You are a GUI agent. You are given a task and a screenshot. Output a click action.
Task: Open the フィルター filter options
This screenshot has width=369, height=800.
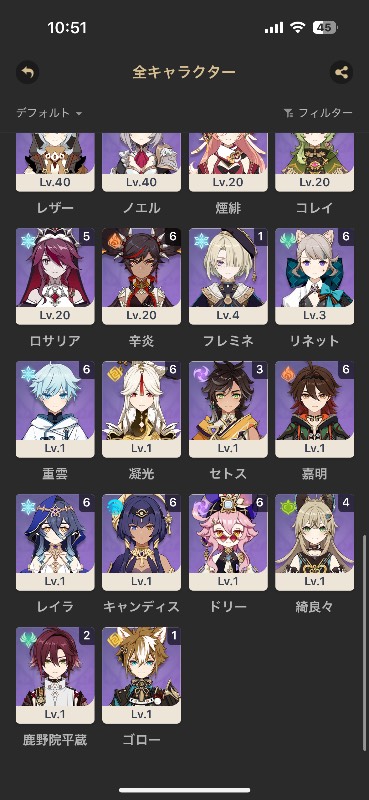(318, 113)
